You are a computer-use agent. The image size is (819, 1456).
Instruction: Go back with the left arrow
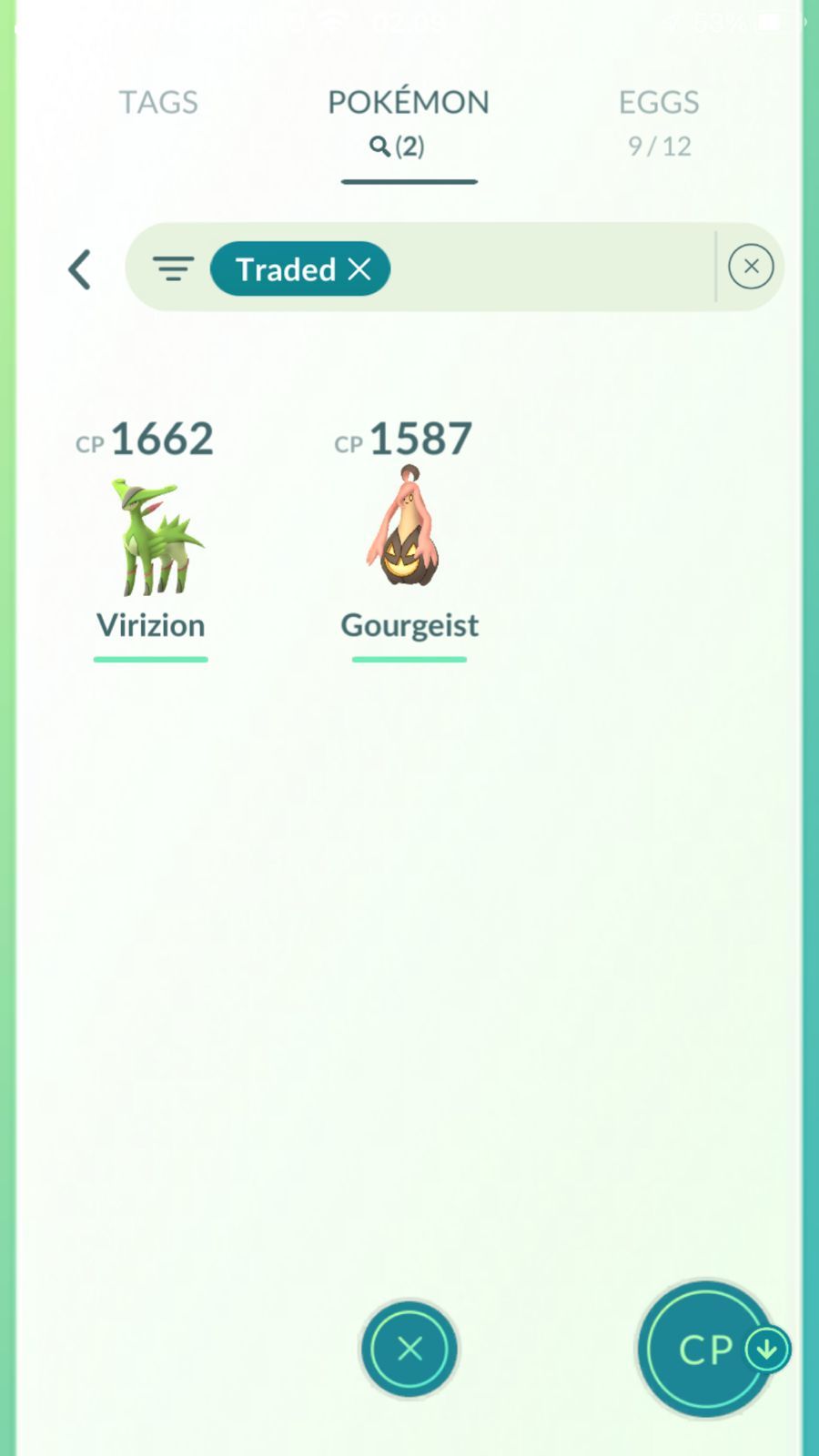coord(80,269)
